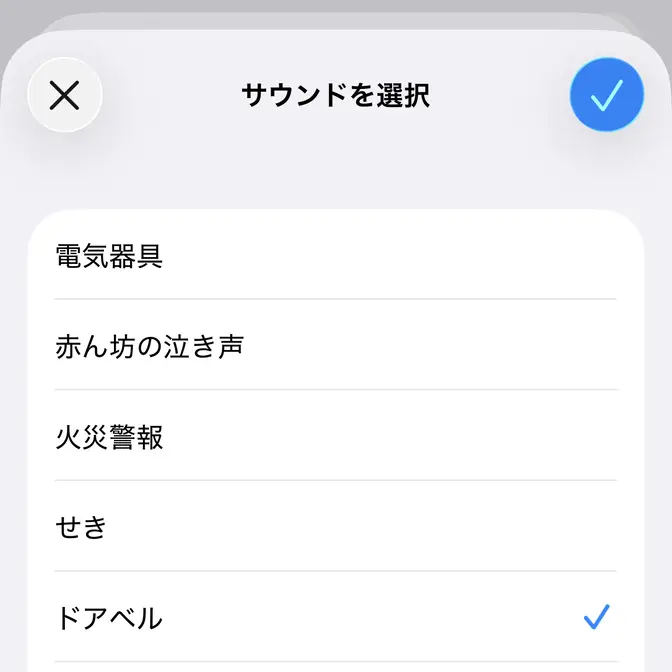Close the サウンドを選択 sheet
Viewport: 672px width, 672px height.
coord(65,96)
